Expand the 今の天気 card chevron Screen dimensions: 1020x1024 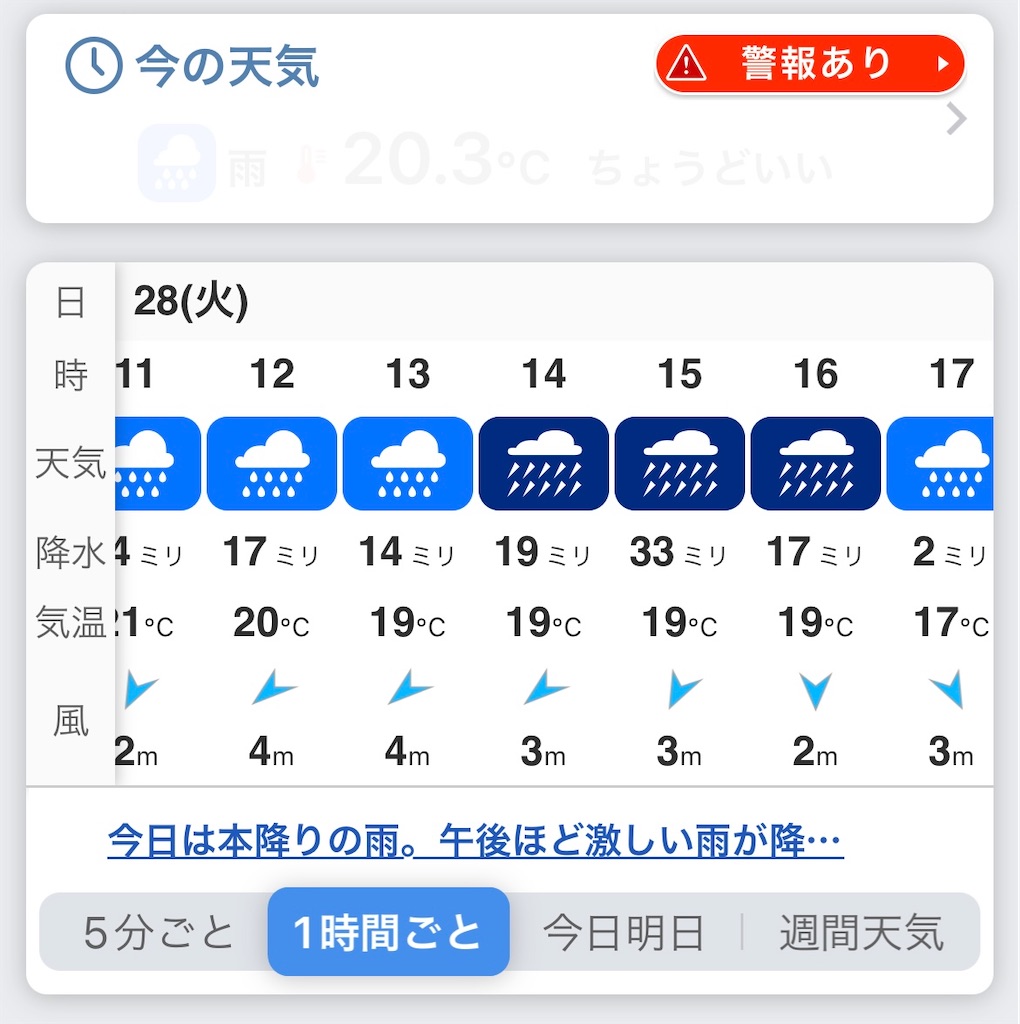coord(957,120)
